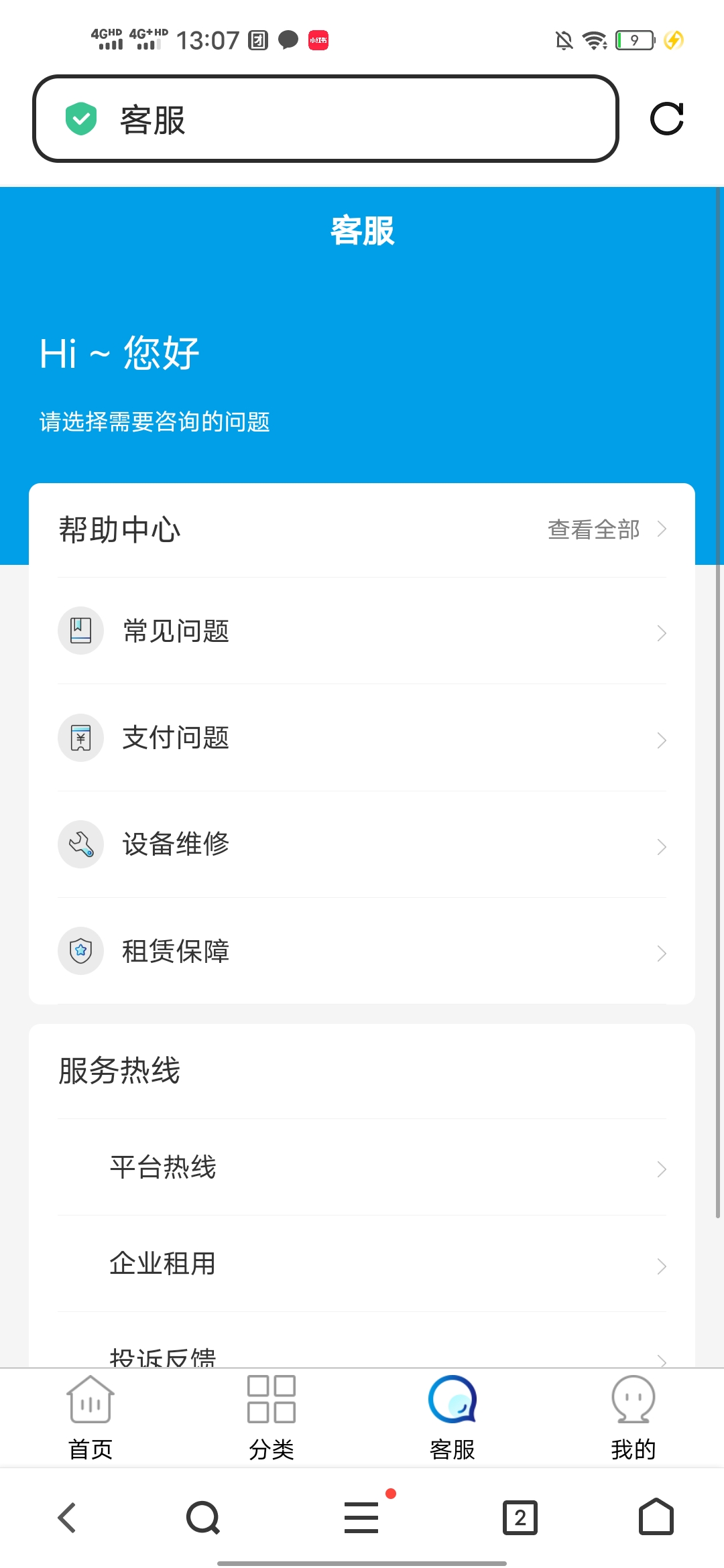Open the browser search icon
This screenshot has width=724, height=1568.
(x=203, y=1518)
